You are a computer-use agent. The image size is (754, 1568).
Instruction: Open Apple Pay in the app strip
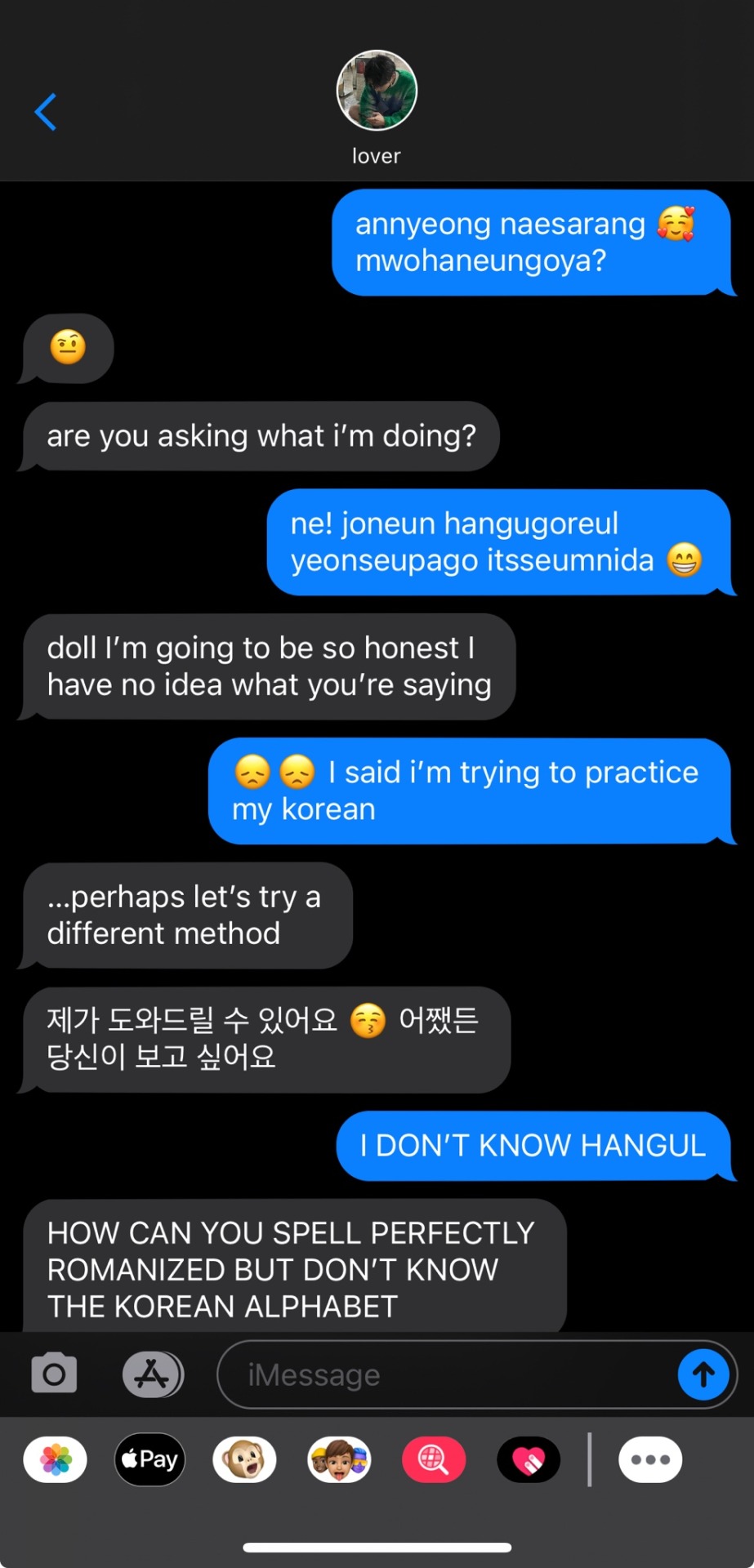click(x=150, y=1459)
